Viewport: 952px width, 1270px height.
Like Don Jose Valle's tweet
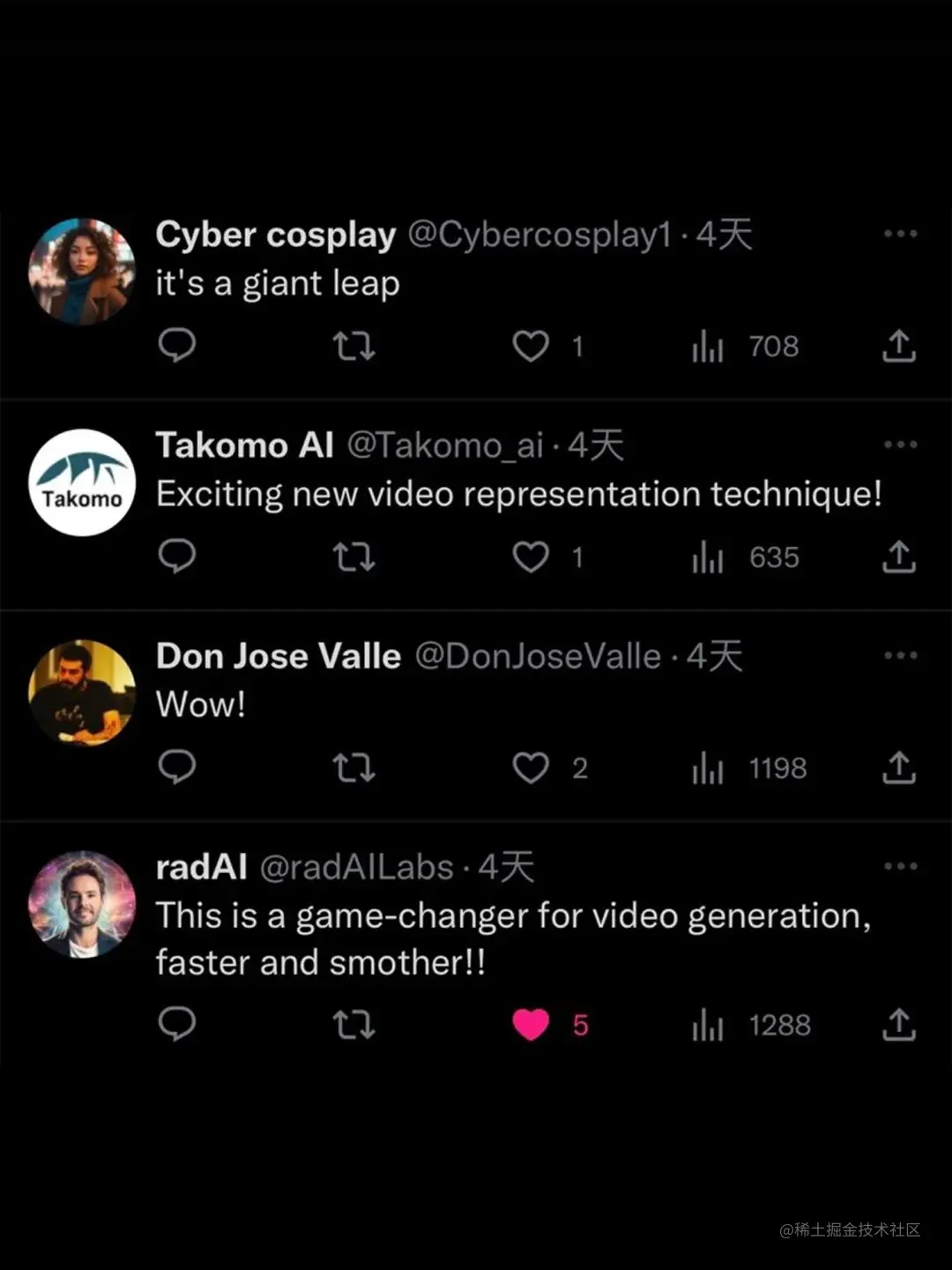pyautogui.click(x=531, y=768)
